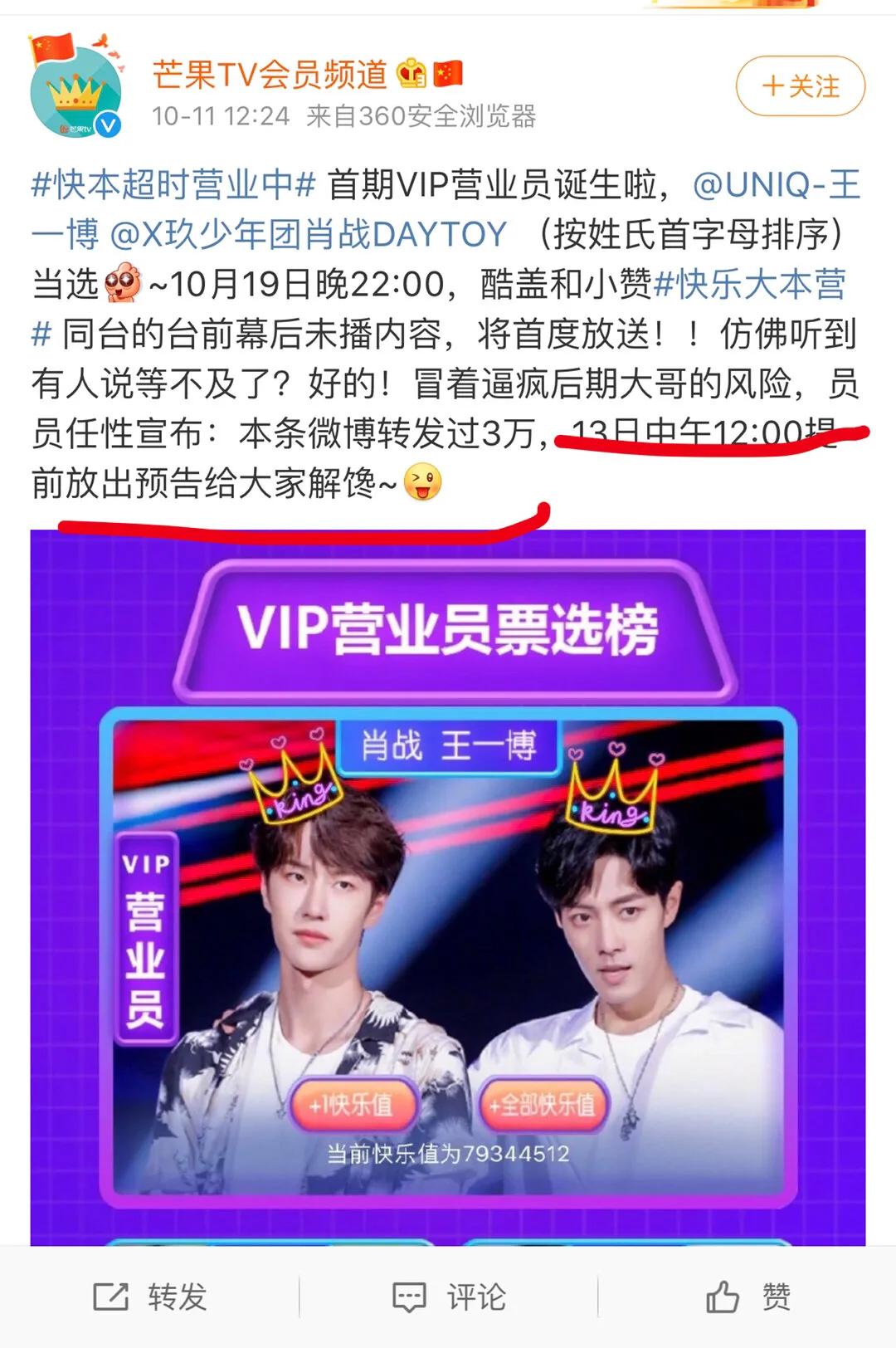Follow 芒果TV会员频道 with +关注 button
The image size is (896, 1348).
pyautogui.click(x=800, y=85)
